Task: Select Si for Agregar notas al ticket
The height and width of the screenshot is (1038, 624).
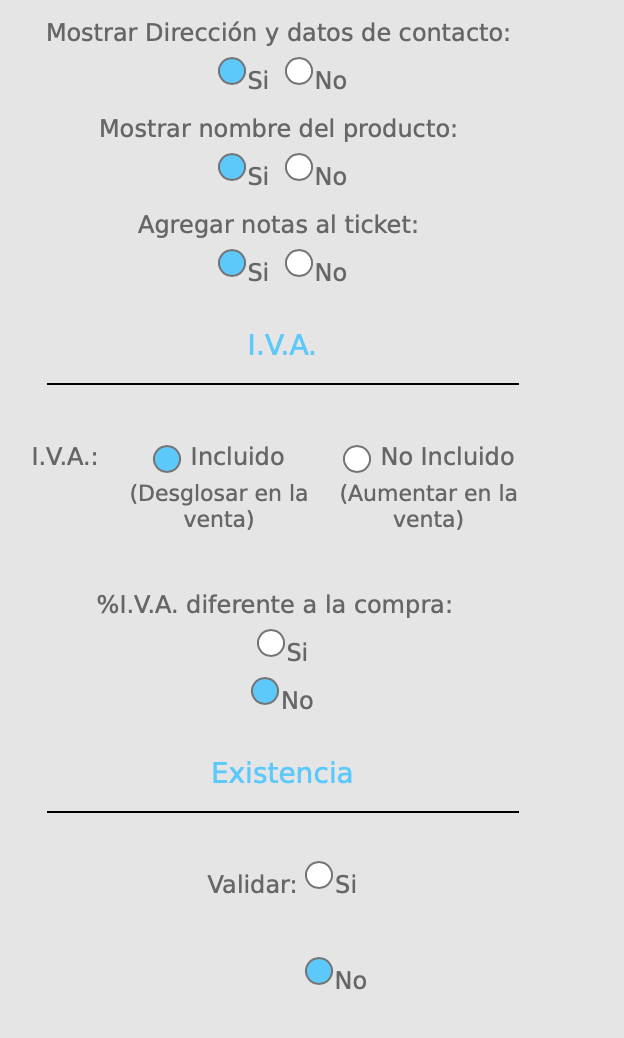Action: point(232,264)
